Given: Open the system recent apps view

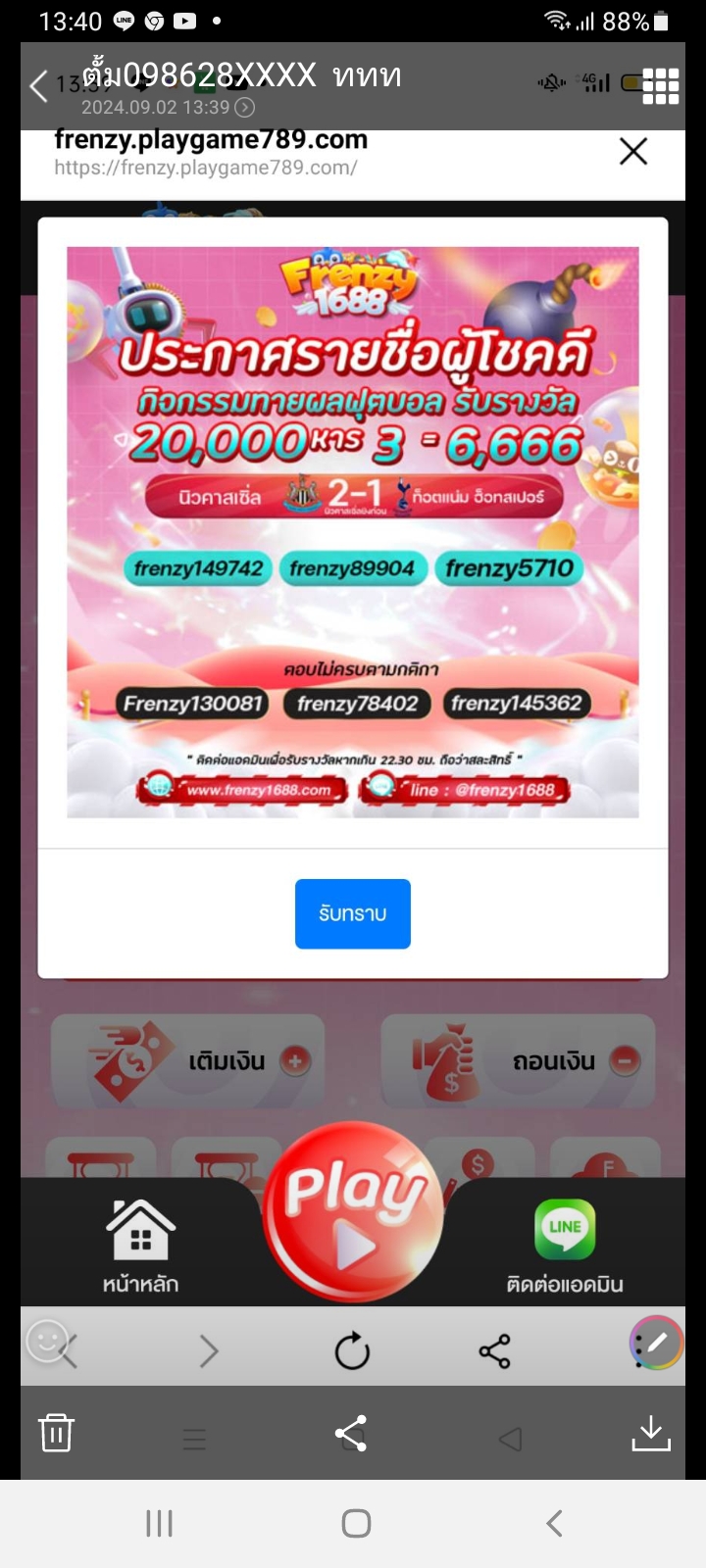Looking at the screenshot, I should tap(160, 1523).
